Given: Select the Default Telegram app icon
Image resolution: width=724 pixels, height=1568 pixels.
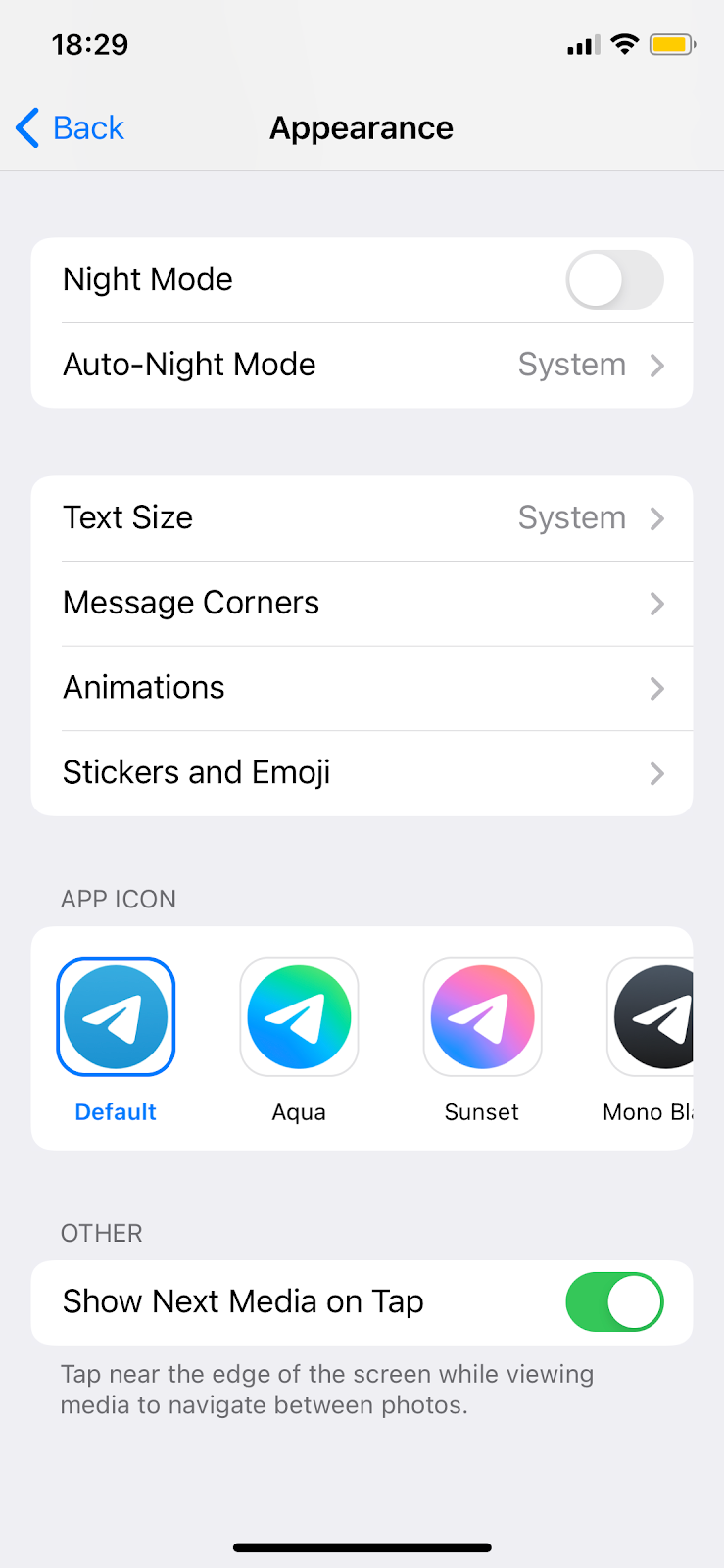Looking at the screenshot, I should tap(116, 1016).
